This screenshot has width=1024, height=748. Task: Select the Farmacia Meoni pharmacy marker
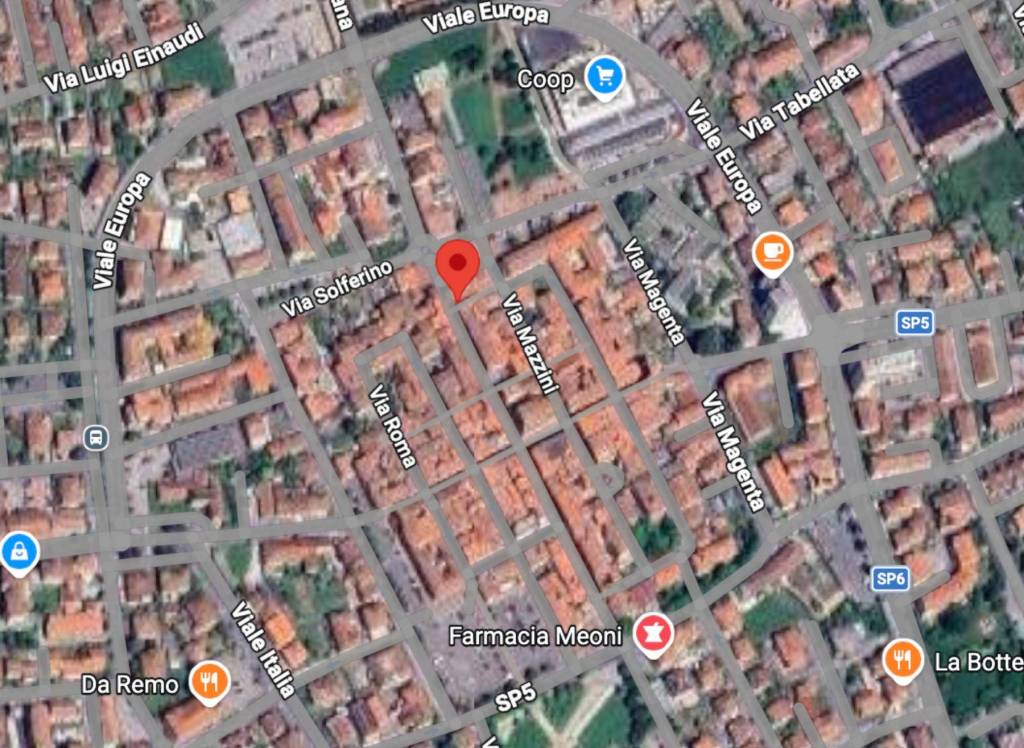(654, 635)
